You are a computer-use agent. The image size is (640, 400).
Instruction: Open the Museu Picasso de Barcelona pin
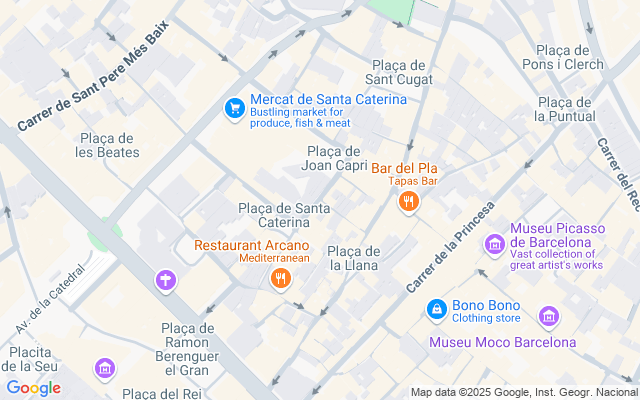pyautogui.click(x=494, y=243)
